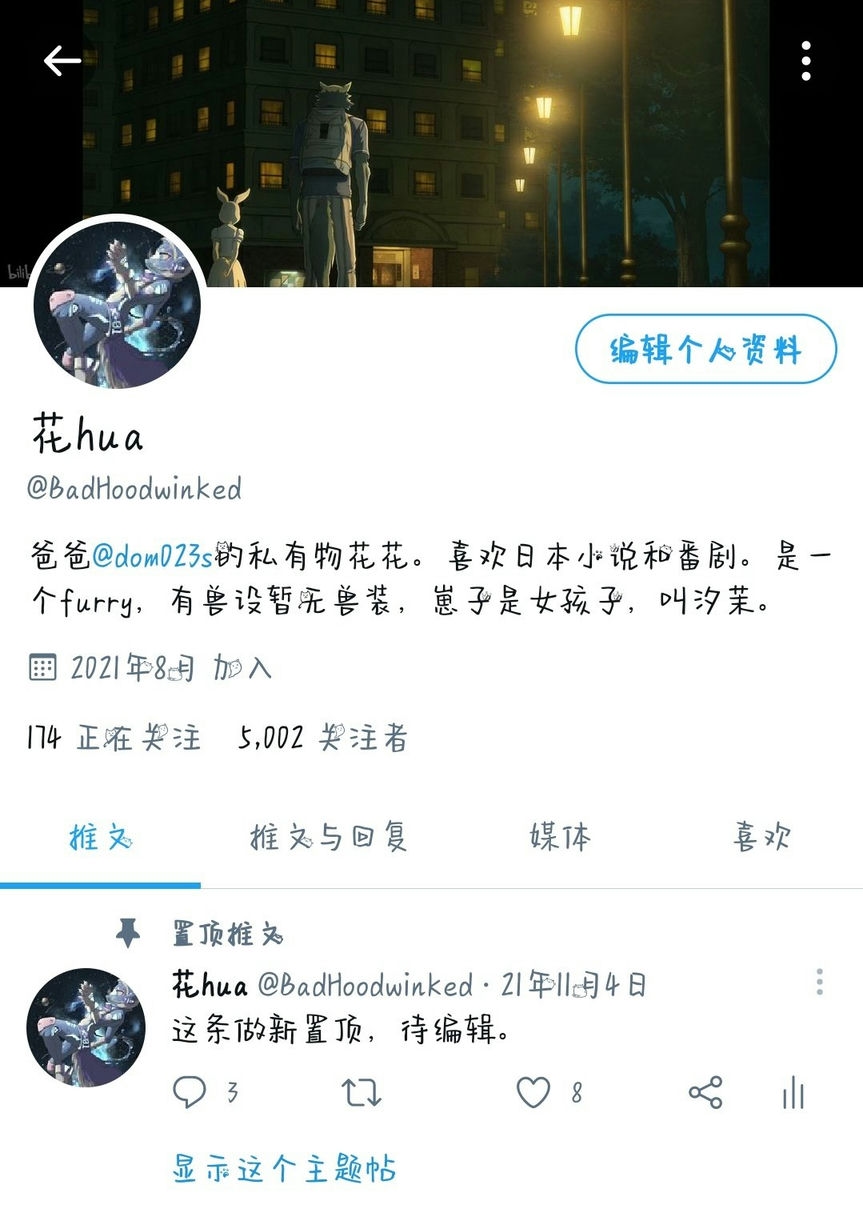
Task: Switch to the 喜欢 tab
Action: (x=761, y=837)
